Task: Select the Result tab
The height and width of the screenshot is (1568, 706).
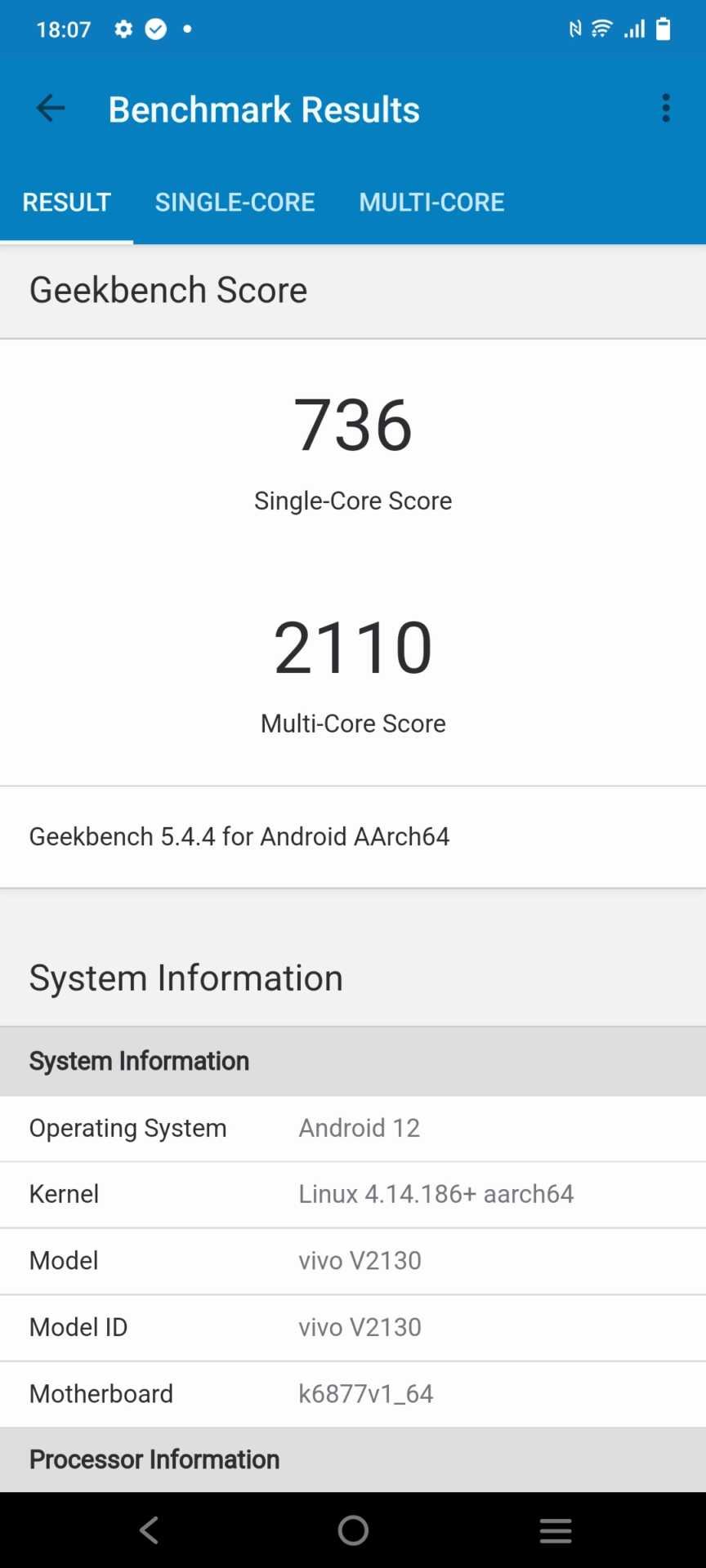Action: (67, 203)
